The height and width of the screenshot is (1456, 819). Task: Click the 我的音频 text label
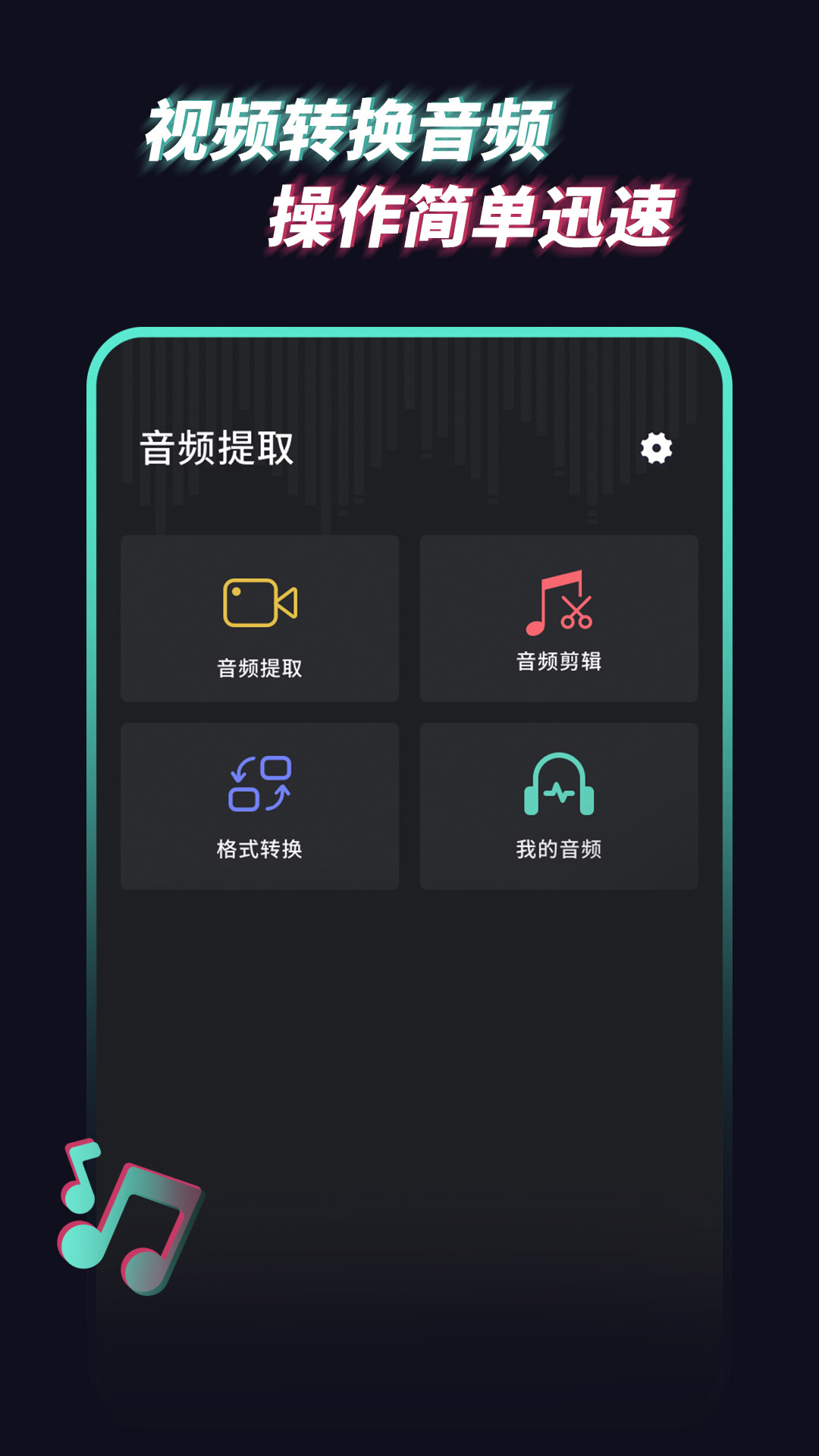click(x=559, y=849)
